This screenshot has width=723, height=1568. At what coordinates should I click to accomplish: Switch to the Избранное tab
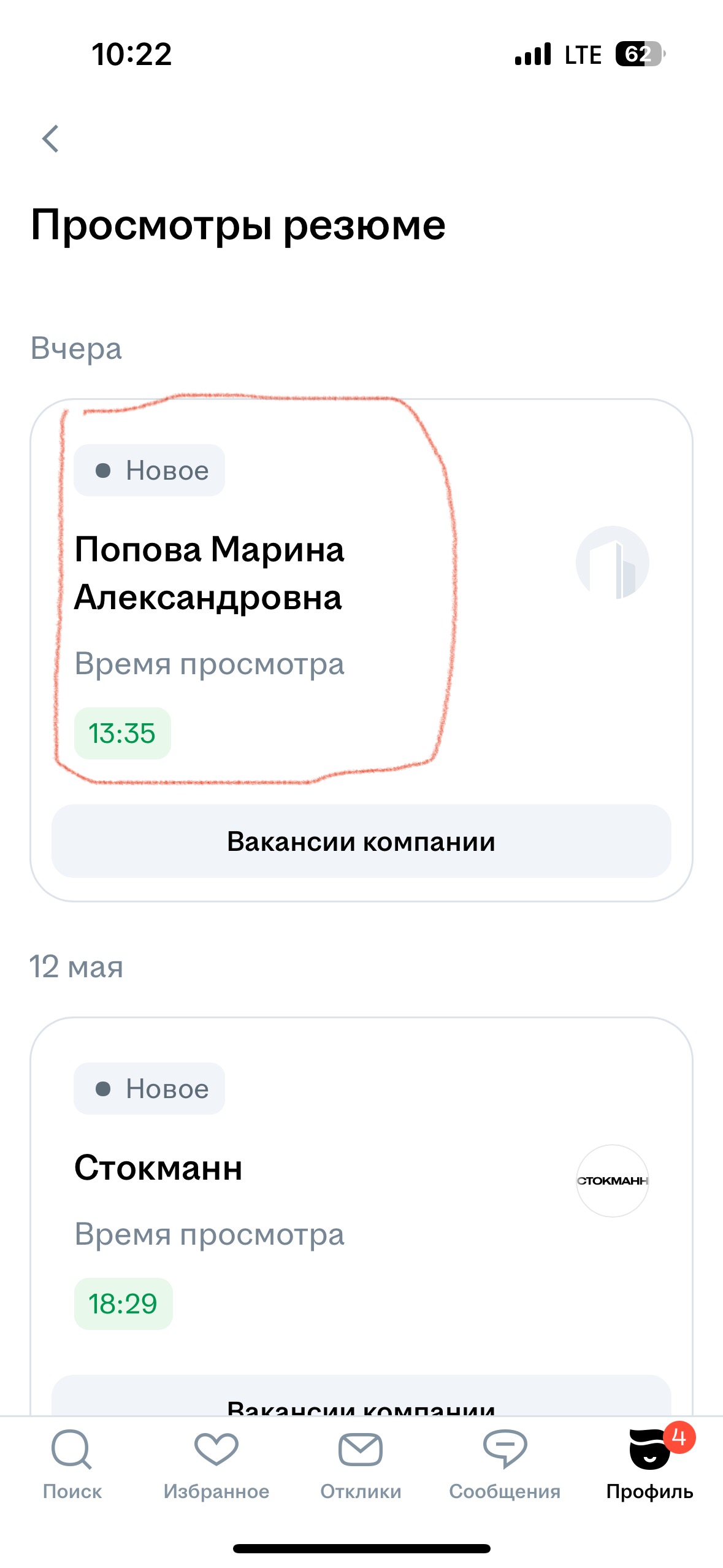pyautogui.click(x=216, y=1464)
